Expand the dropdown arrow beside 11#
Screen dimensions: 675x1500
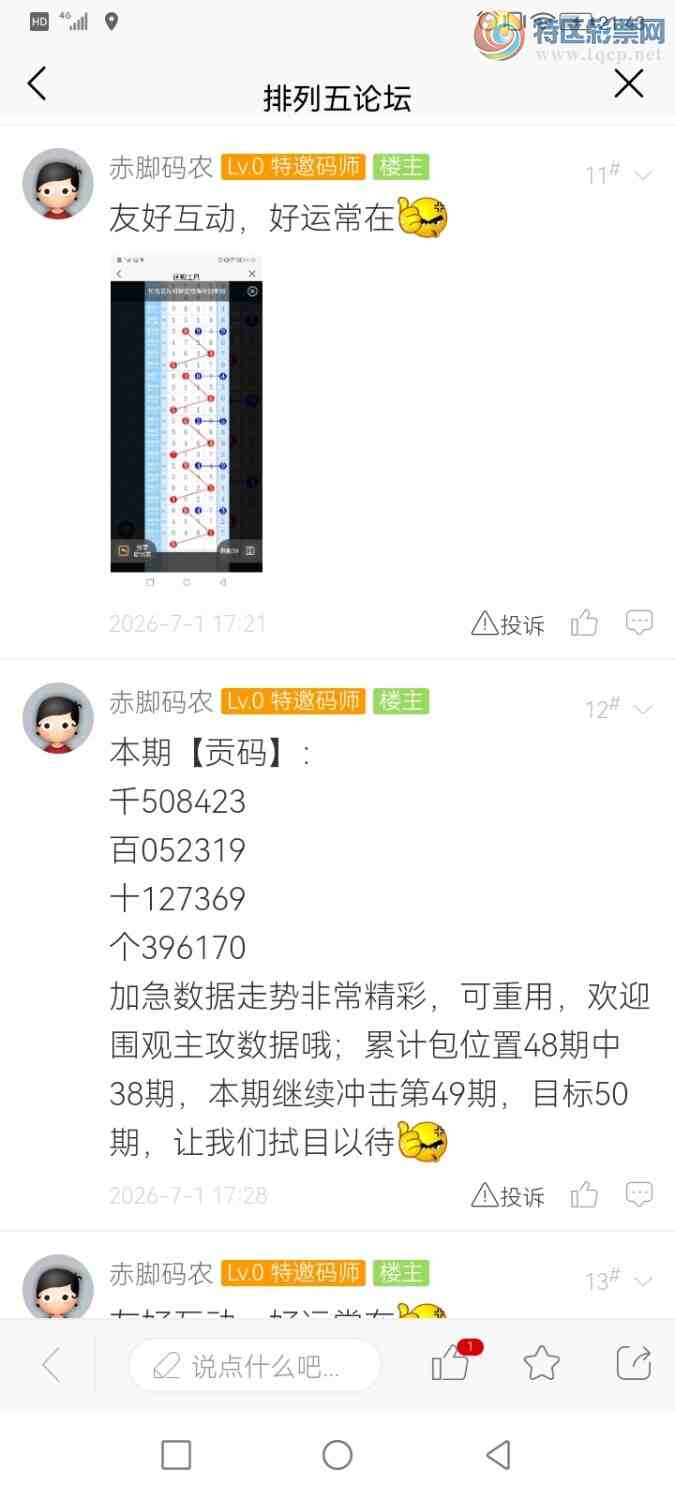tap(643, 176)
